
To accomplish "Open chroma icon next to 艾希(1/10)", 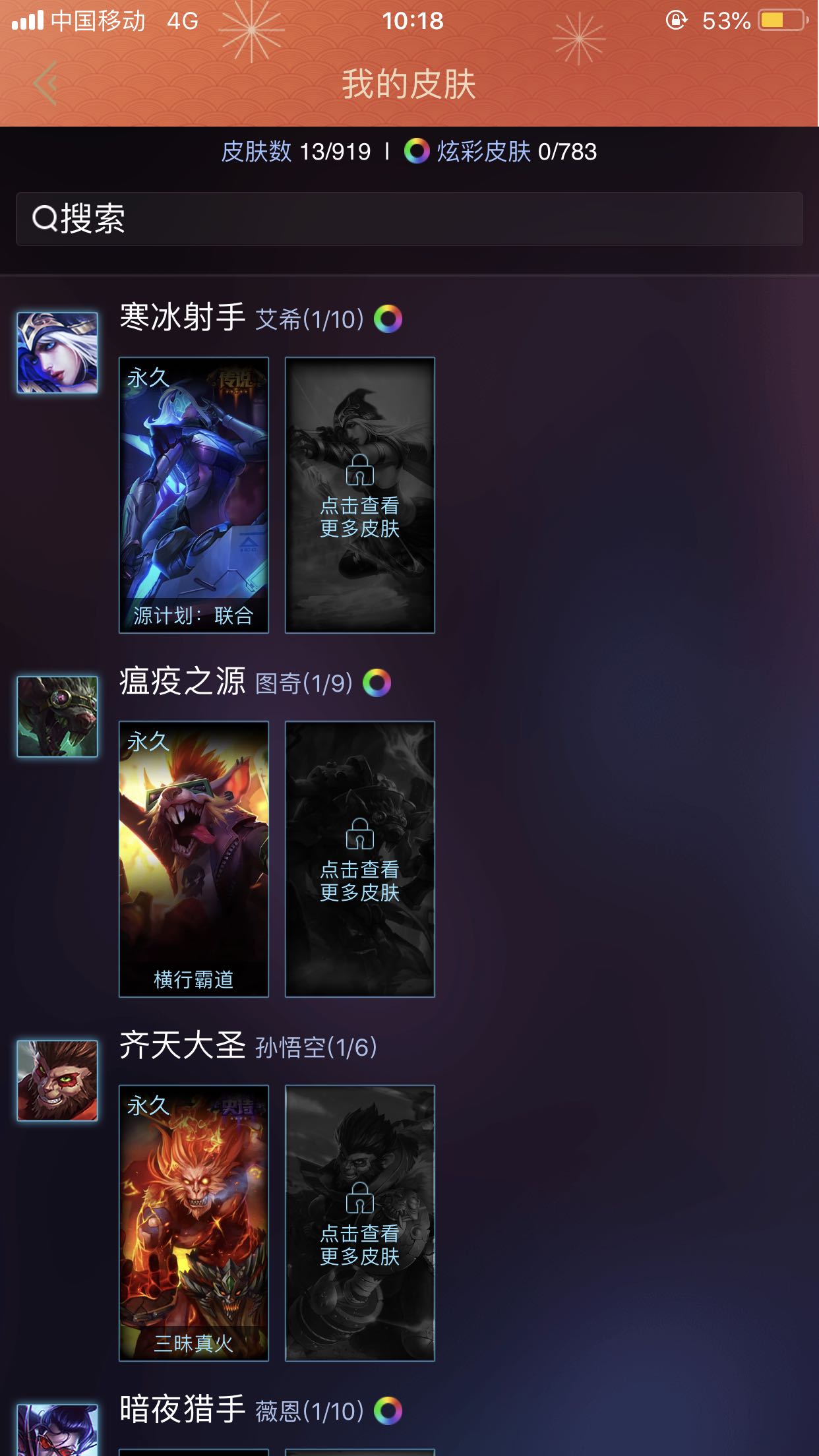I will coord(388,319).
